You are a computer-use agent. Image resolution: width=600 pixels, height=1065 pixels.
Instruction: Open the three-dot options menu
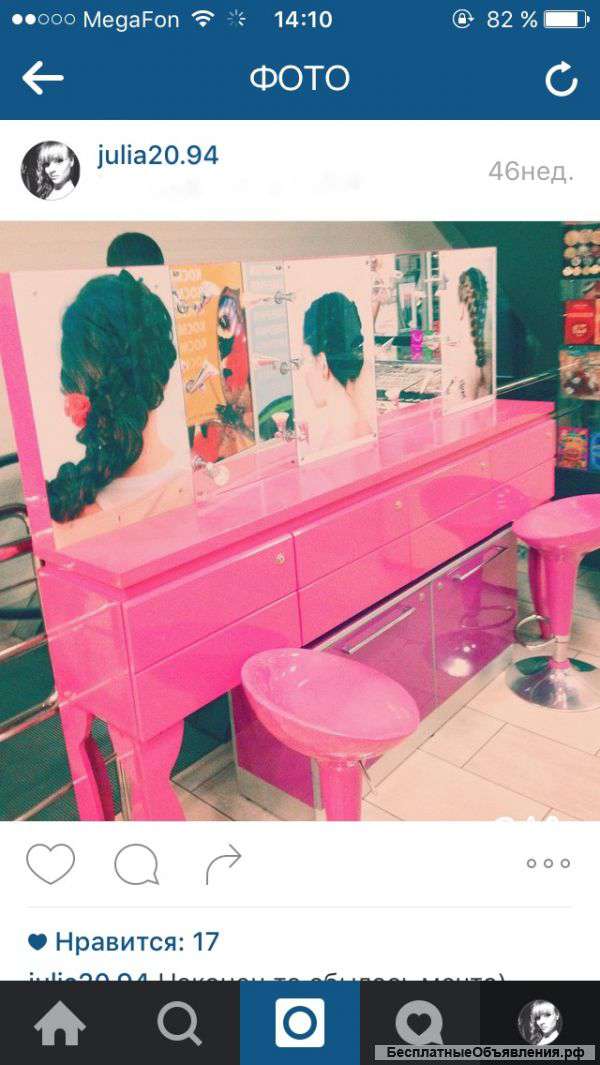pyautogui.click(x=548, y=863)
